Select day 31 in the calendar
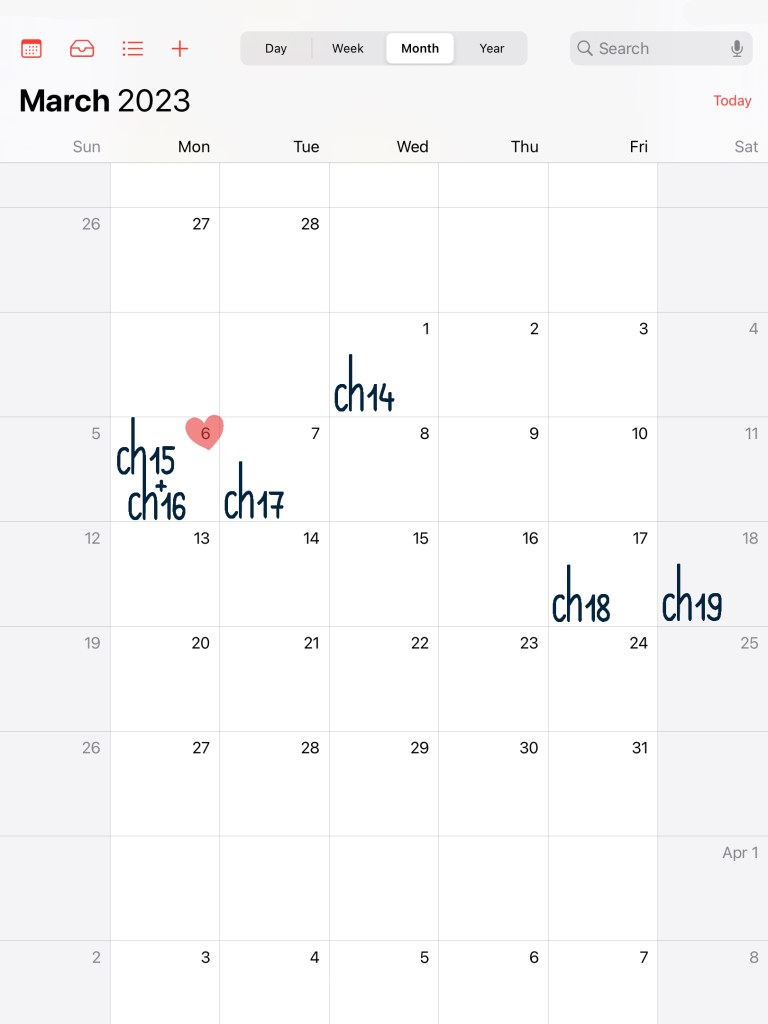The image size is (768, 1024). pyautogui.click(x=603, y=784)
